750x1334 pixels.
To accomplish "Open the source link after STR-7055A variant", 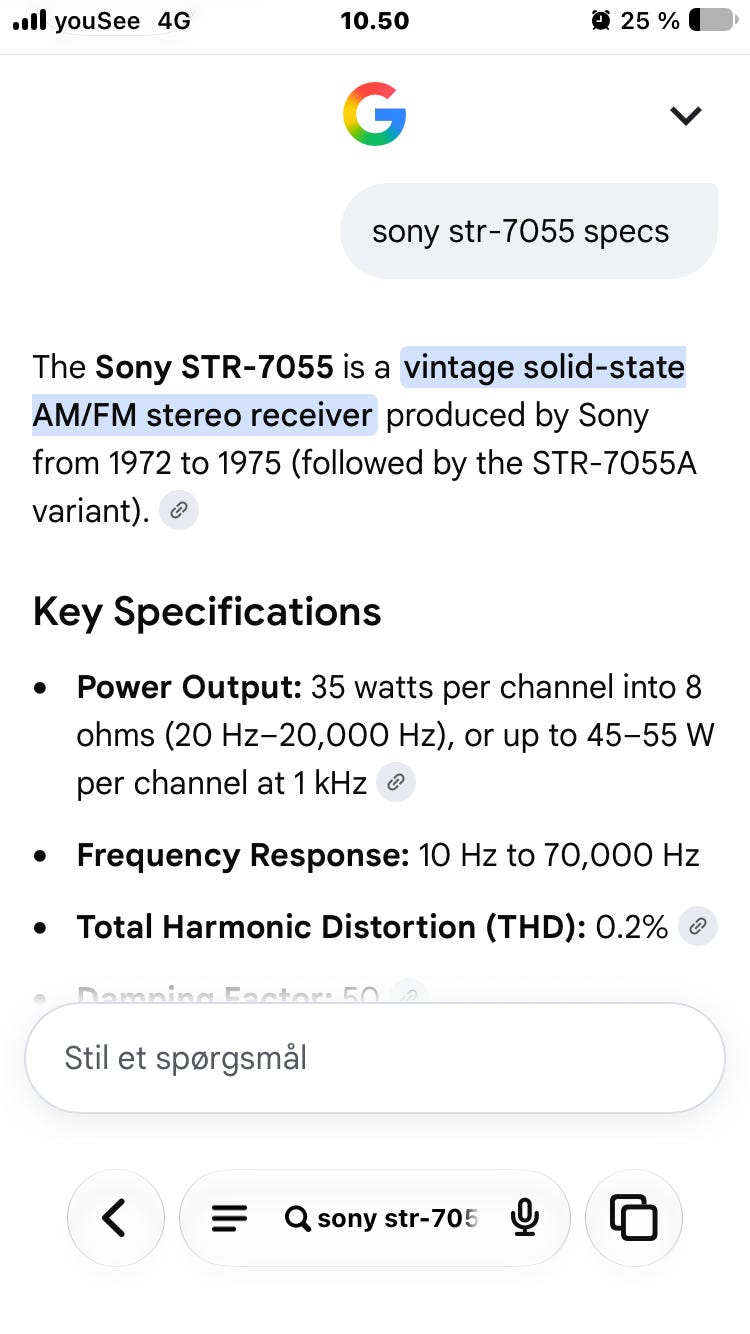I will coord(178,510).
